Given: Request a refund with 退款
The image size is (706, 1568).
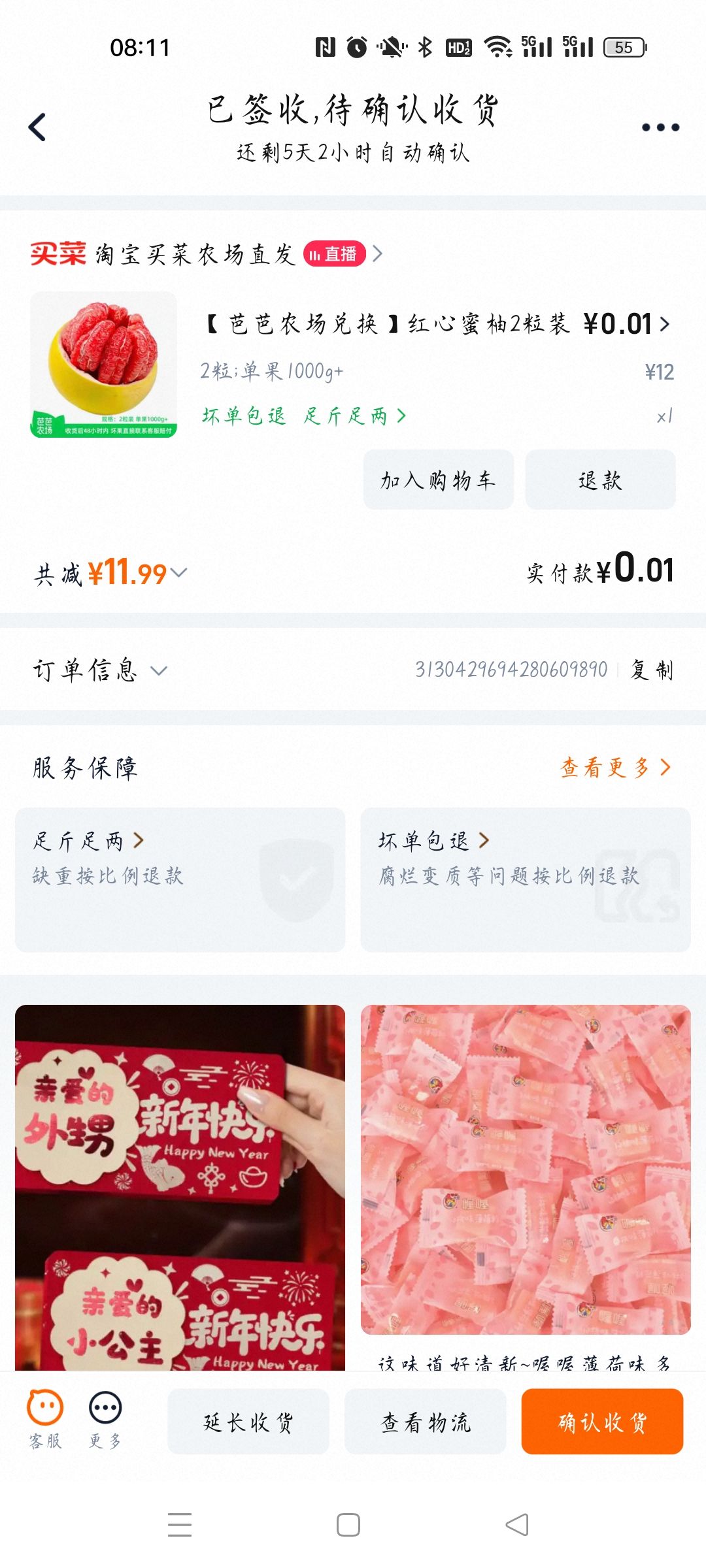Looking at the screenshot, I should pyautogui.click(x=600, y=480).
